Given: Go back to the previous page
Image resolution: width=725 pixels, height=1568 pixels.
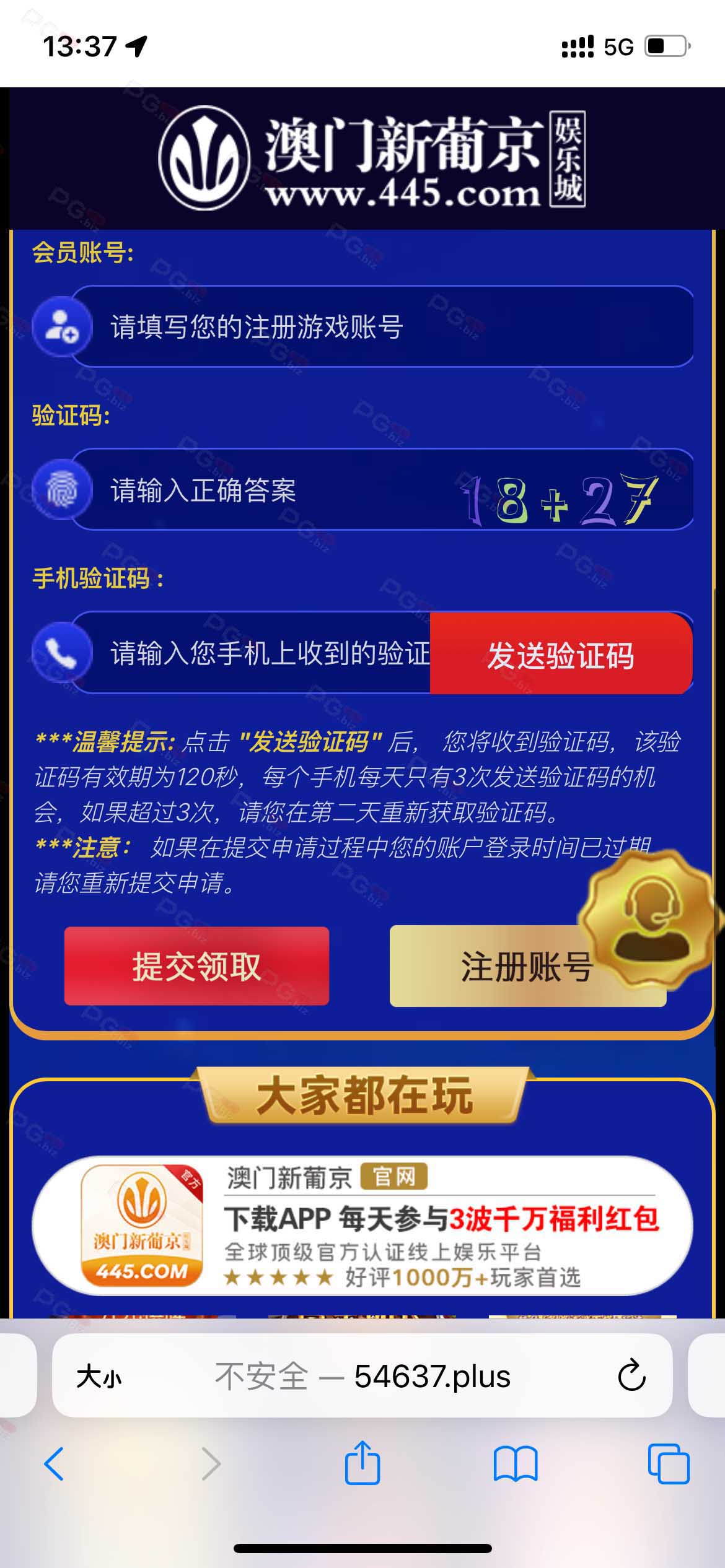Looking at the screenshot, I should tap(54, 1464).
